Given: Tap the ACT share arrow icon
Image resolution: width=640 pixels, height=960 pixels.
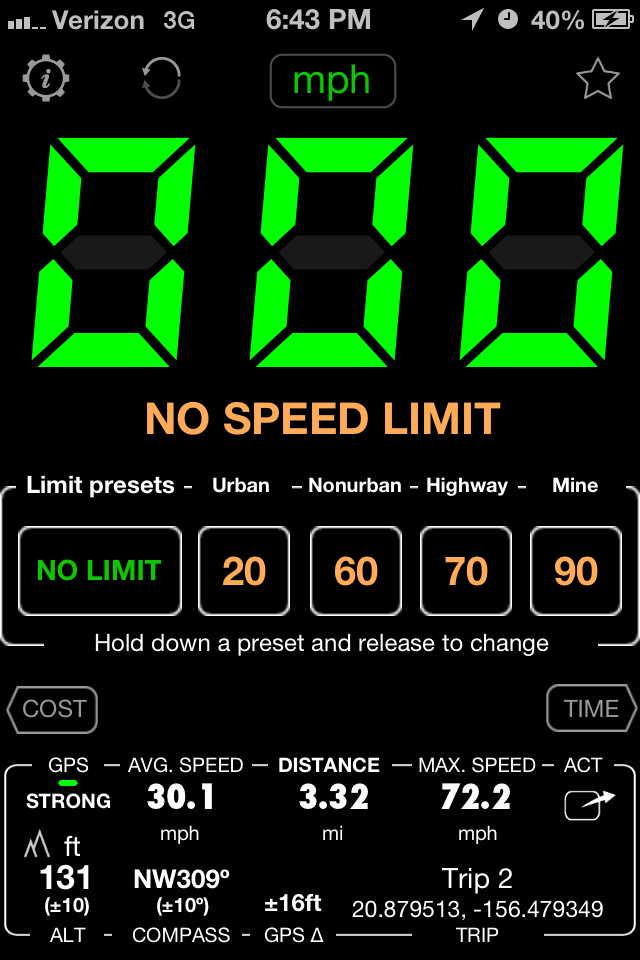Looking at the screenshot, I should (x=589, y=803).
